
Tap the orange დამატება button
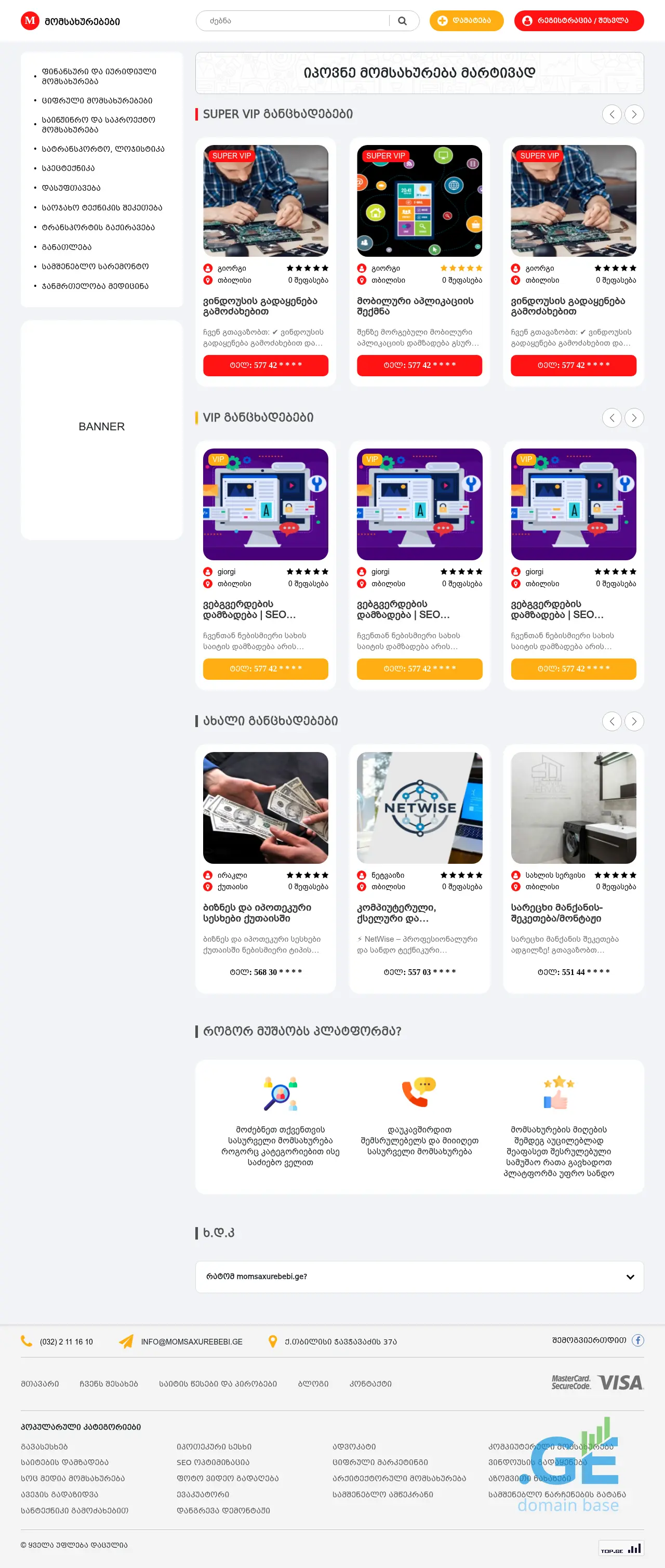pyautogui.click(x=466, y=21)
